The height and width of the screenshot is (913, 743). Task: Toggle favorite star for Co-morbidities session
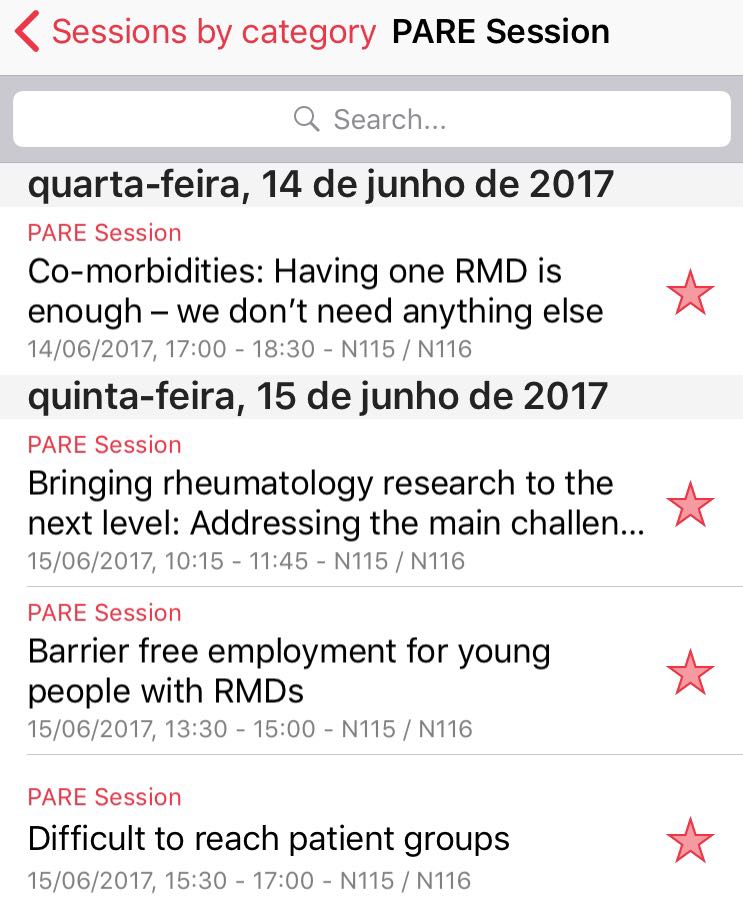pos(690,293)
